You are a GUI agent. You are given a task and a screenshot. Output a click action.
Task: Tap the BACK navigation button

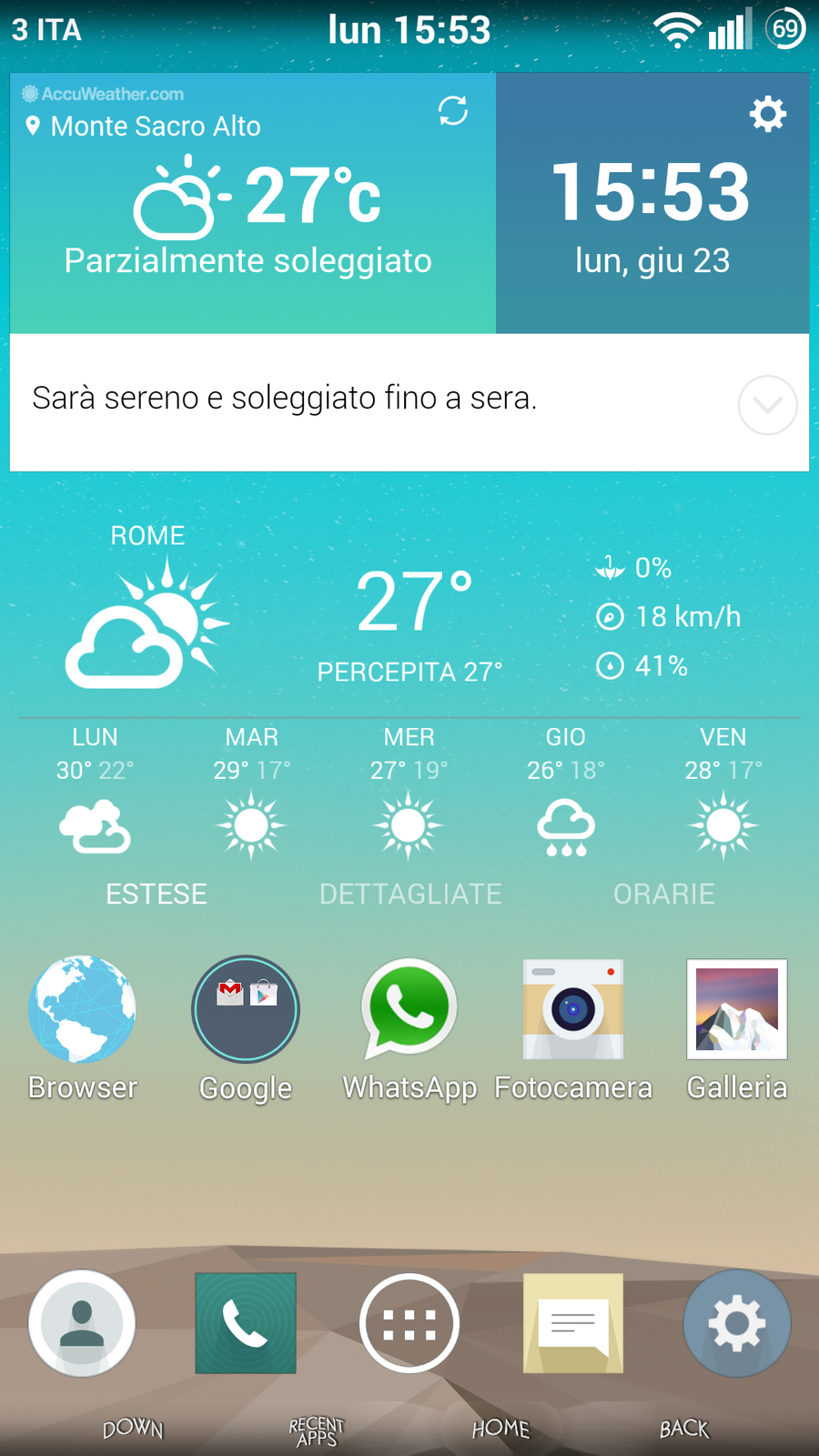point(683,1429)
